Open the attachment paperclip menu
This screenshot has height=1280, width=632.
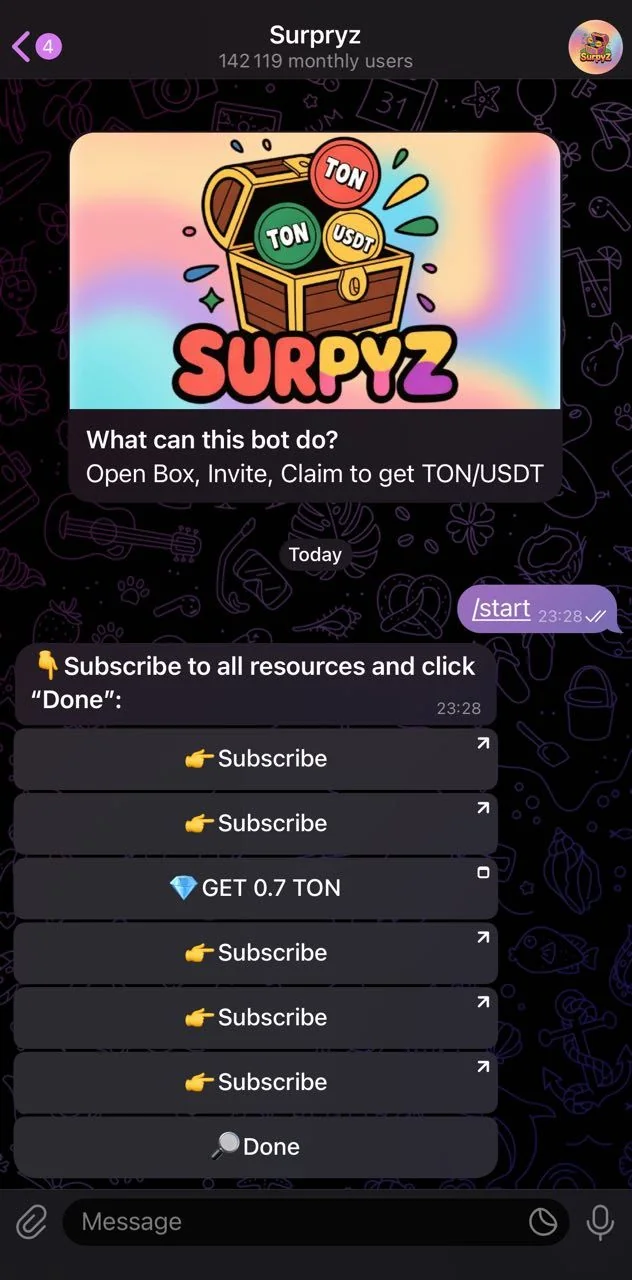(x=32, y=1222)
